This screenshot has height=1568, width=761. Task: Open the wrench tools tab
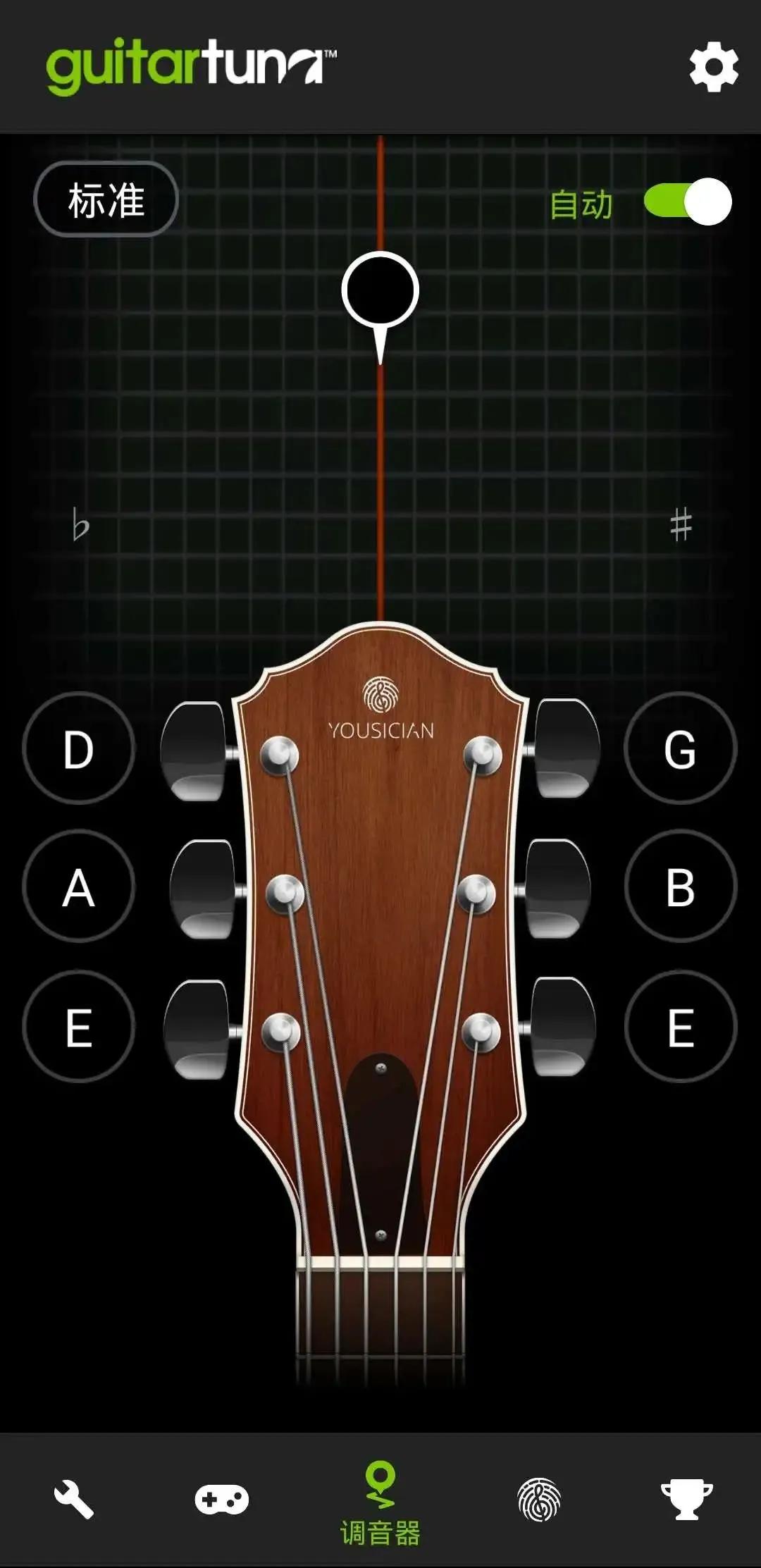[x=74, y=1499]
